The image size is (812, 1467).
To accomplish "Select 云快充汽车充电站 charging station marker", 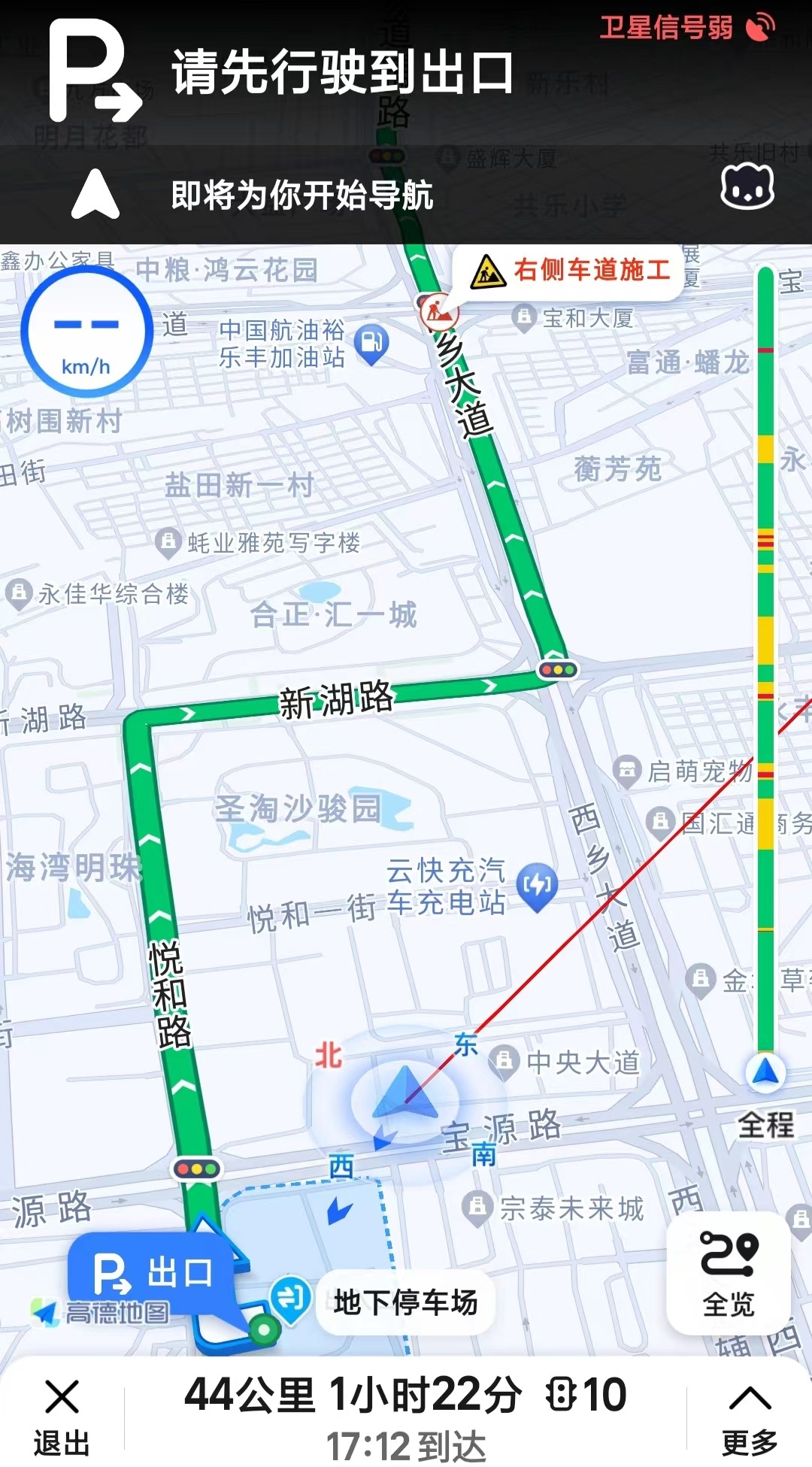I will click(x=537, y=885).
